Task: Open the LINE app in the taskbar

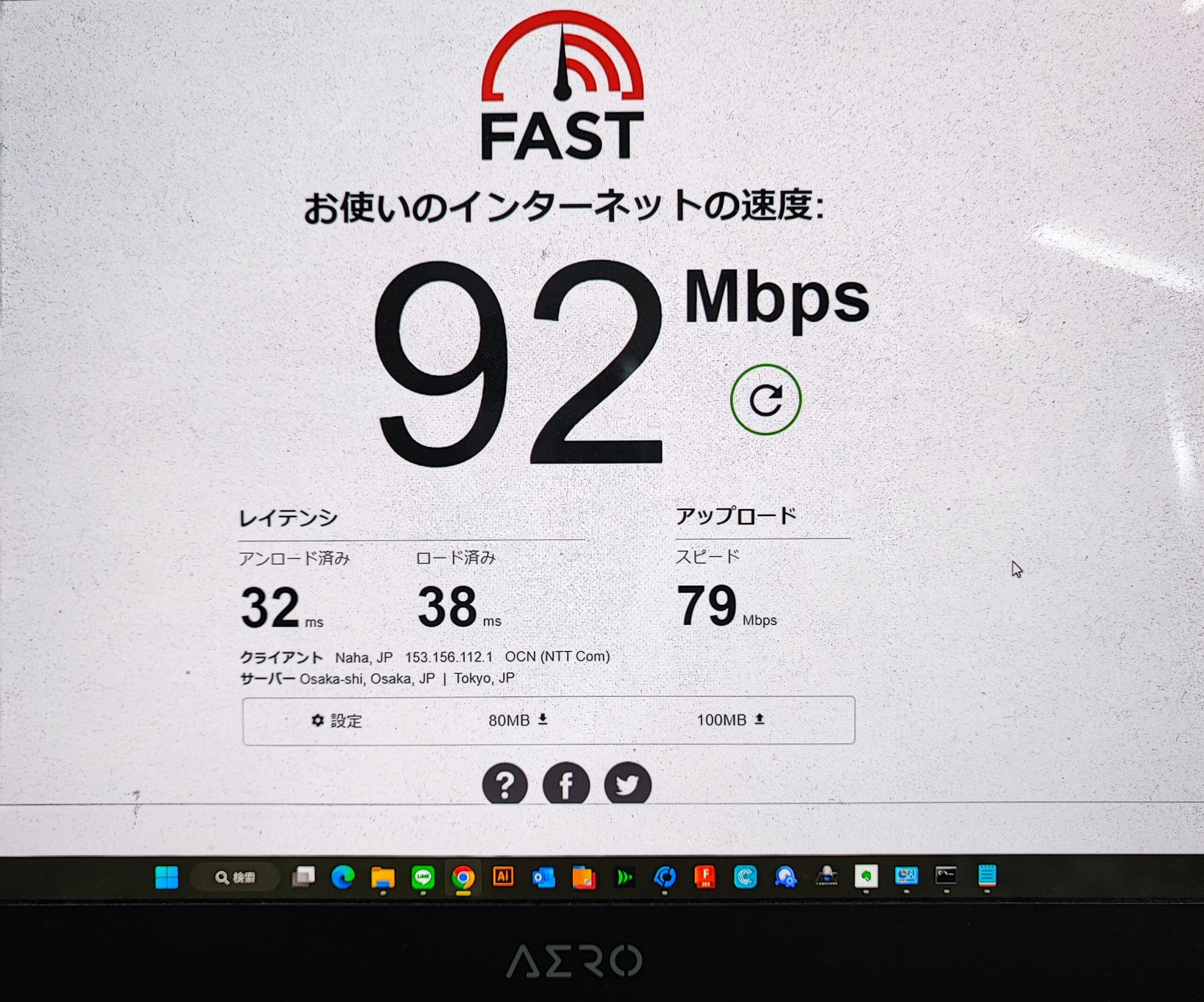Action: click(x=423, y=876)
